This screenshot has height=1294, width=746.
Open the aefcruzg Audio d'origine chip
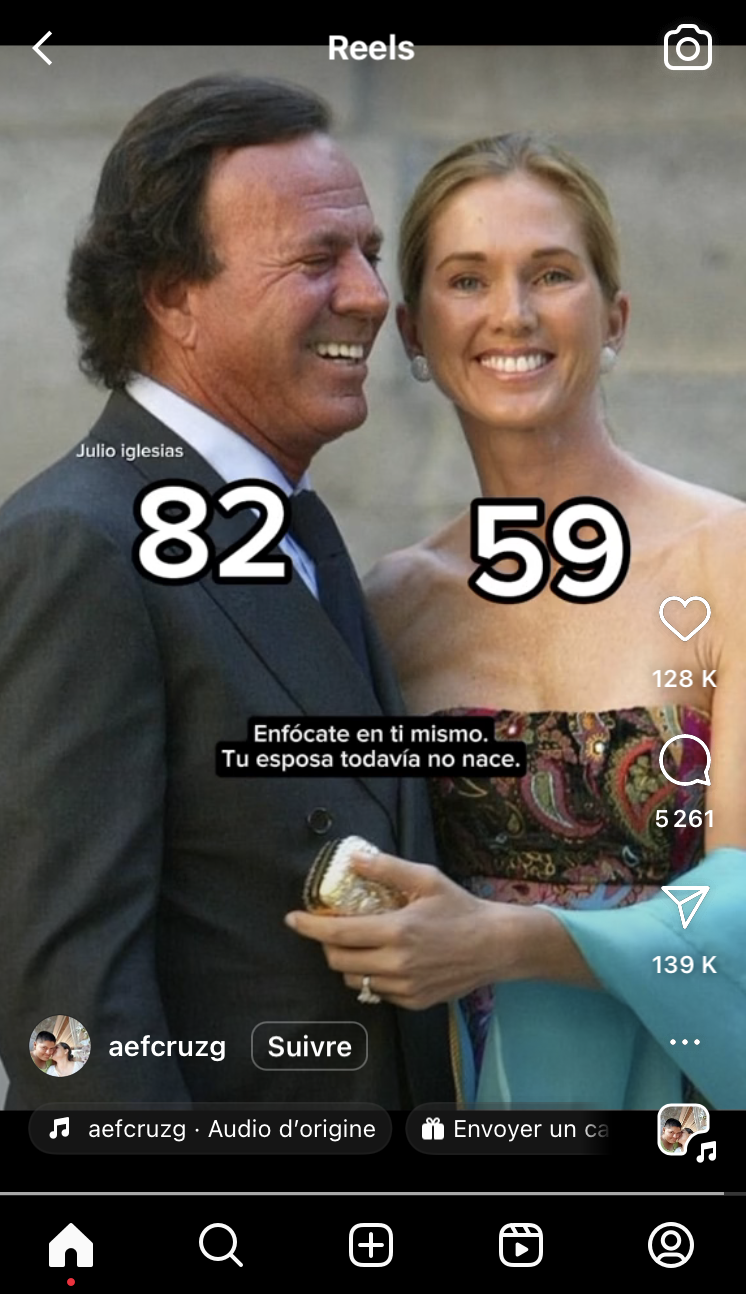pos(211,1129)
